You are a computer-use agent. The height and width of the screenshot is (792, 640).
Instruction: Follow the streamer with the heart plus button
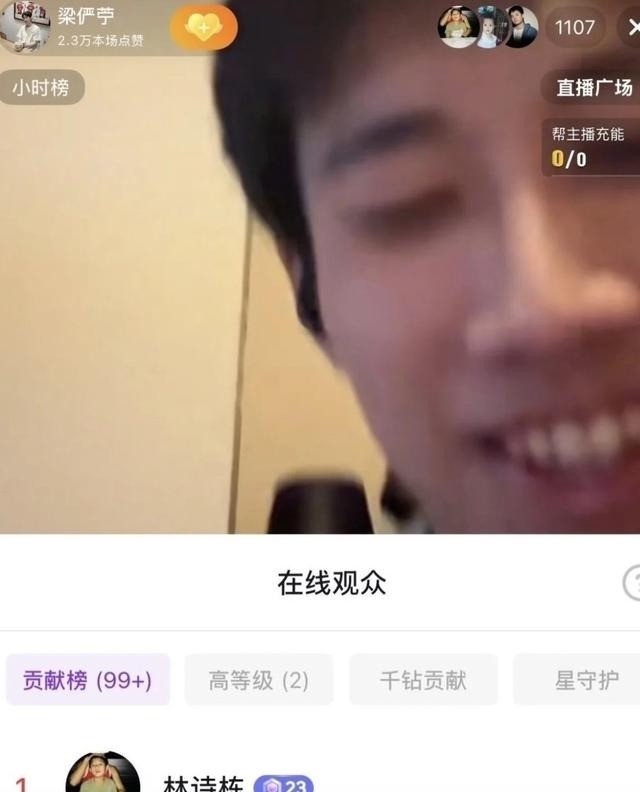(x=203, y=27)
